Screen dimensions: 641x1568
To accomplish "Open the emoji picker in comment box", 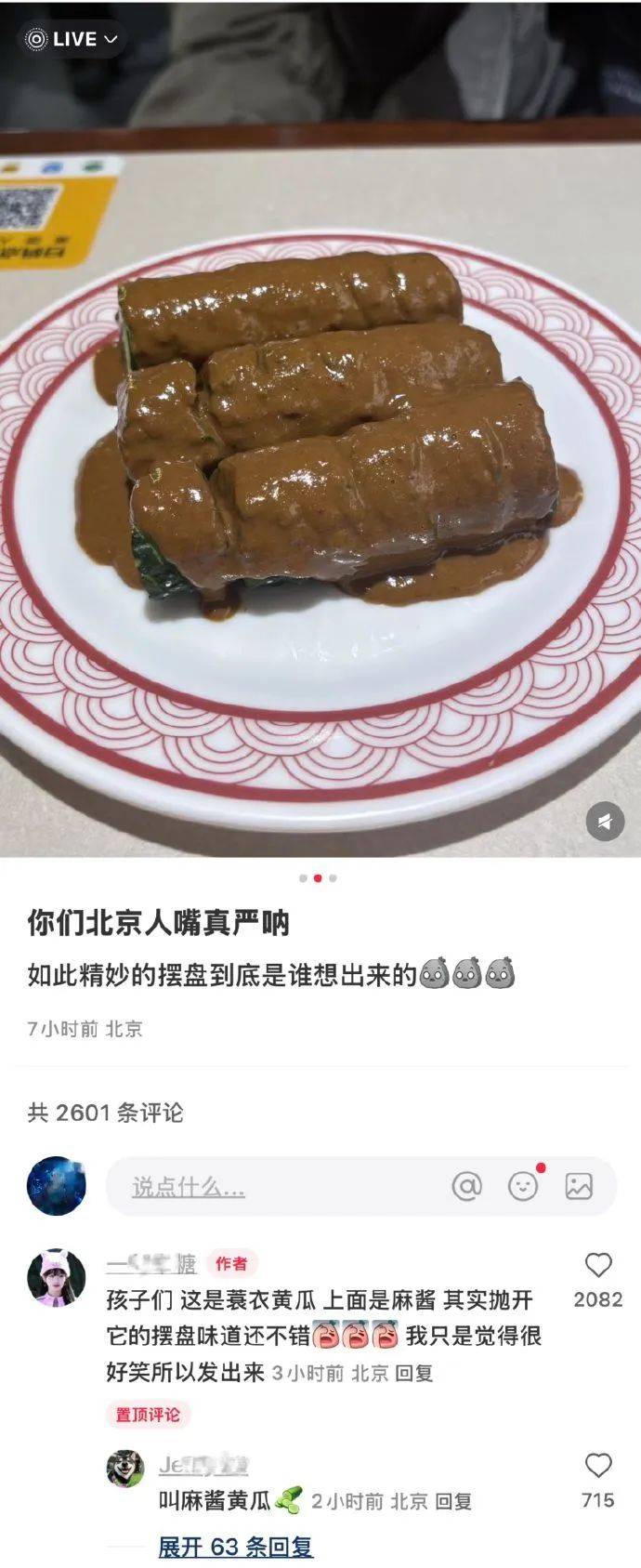I will [x=523, y=1186].
